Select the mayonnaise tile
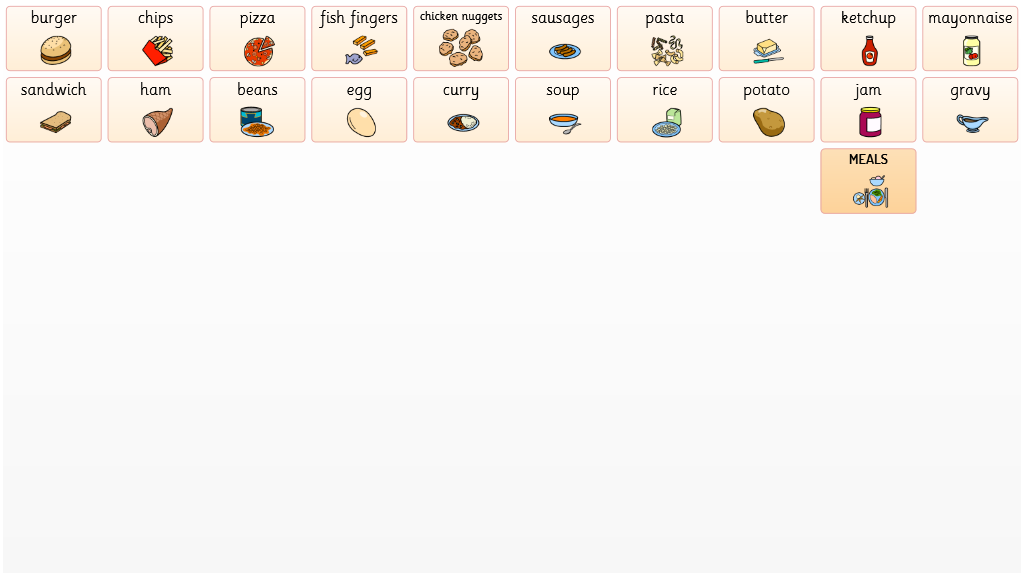 970,39
